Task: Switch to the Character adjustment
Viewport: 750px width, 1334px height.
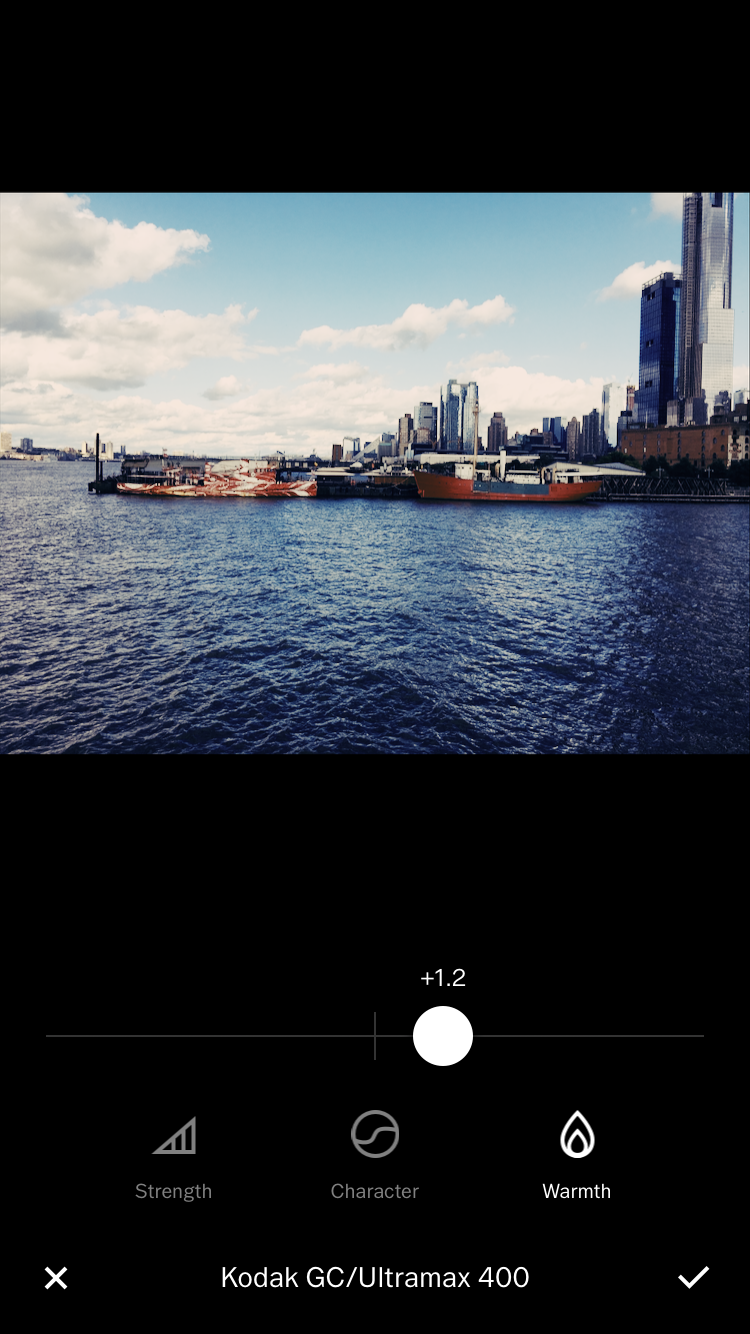Action: tap(375, 1156)
